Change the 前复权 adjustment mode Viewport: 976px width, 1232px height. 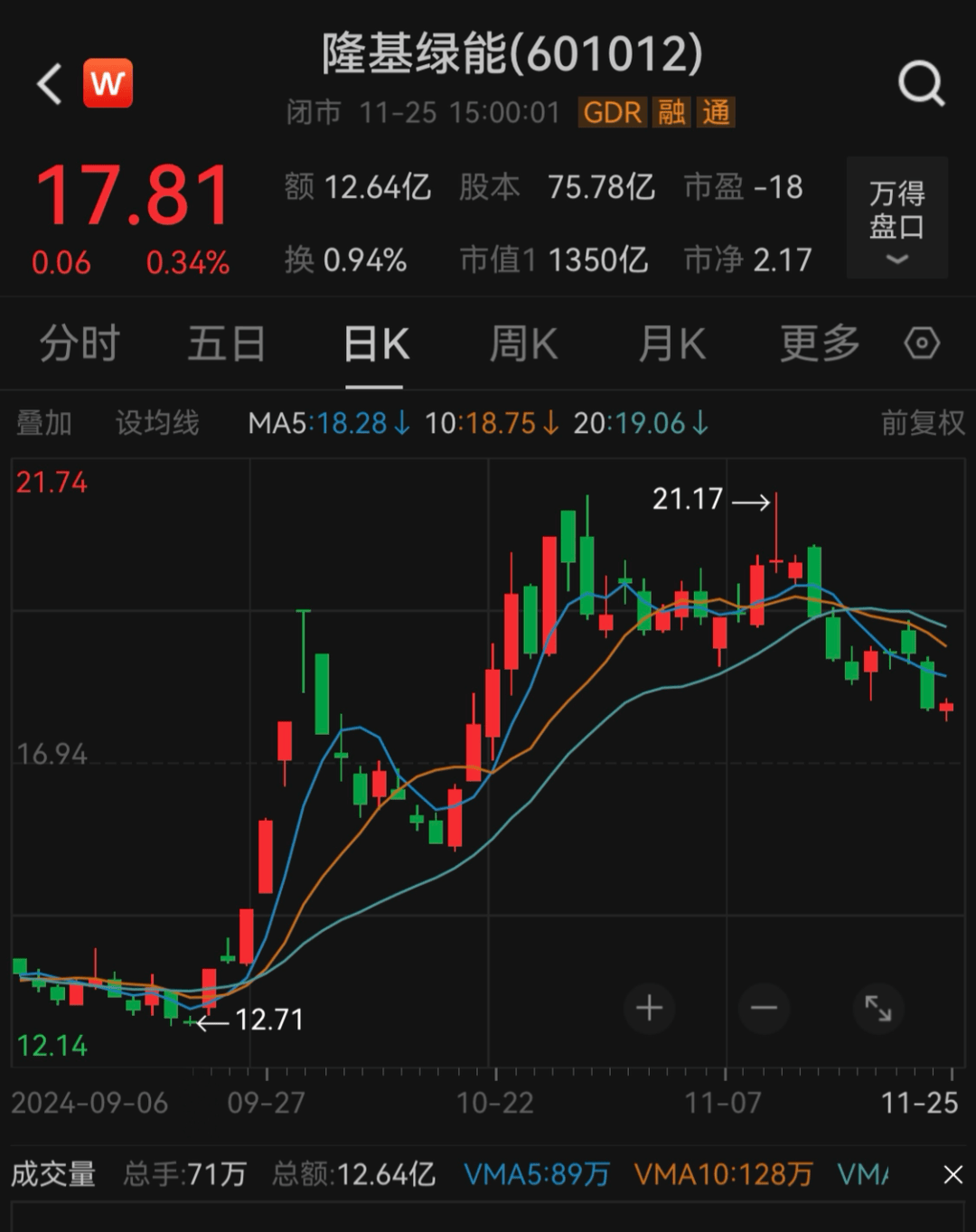tap(922, 423)
